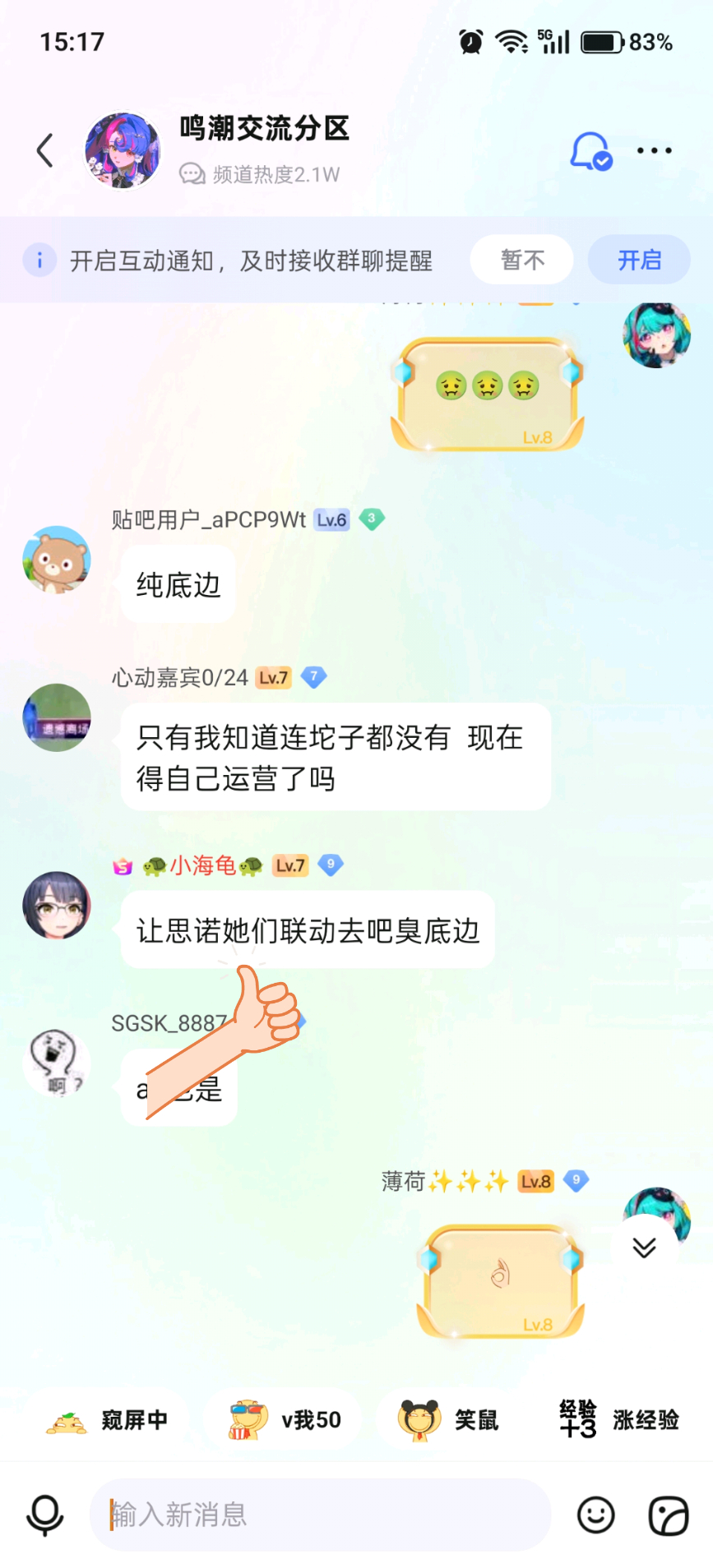Focus the 输入新消息 text field
The image size is (713, 1568).
(x=320, y=1515)
